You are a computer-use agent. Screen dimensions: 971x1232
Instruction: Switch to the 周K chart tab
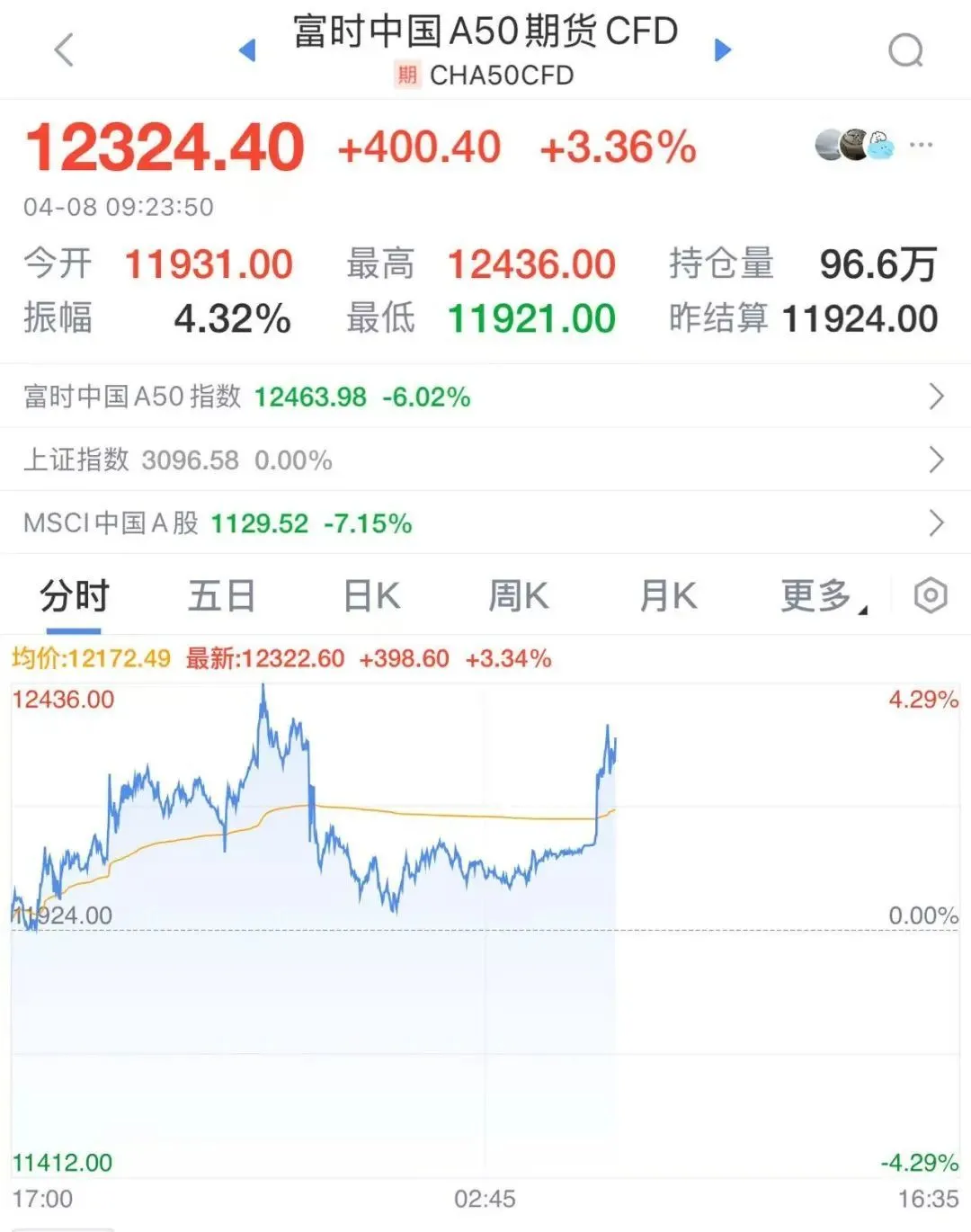[518, 596]
